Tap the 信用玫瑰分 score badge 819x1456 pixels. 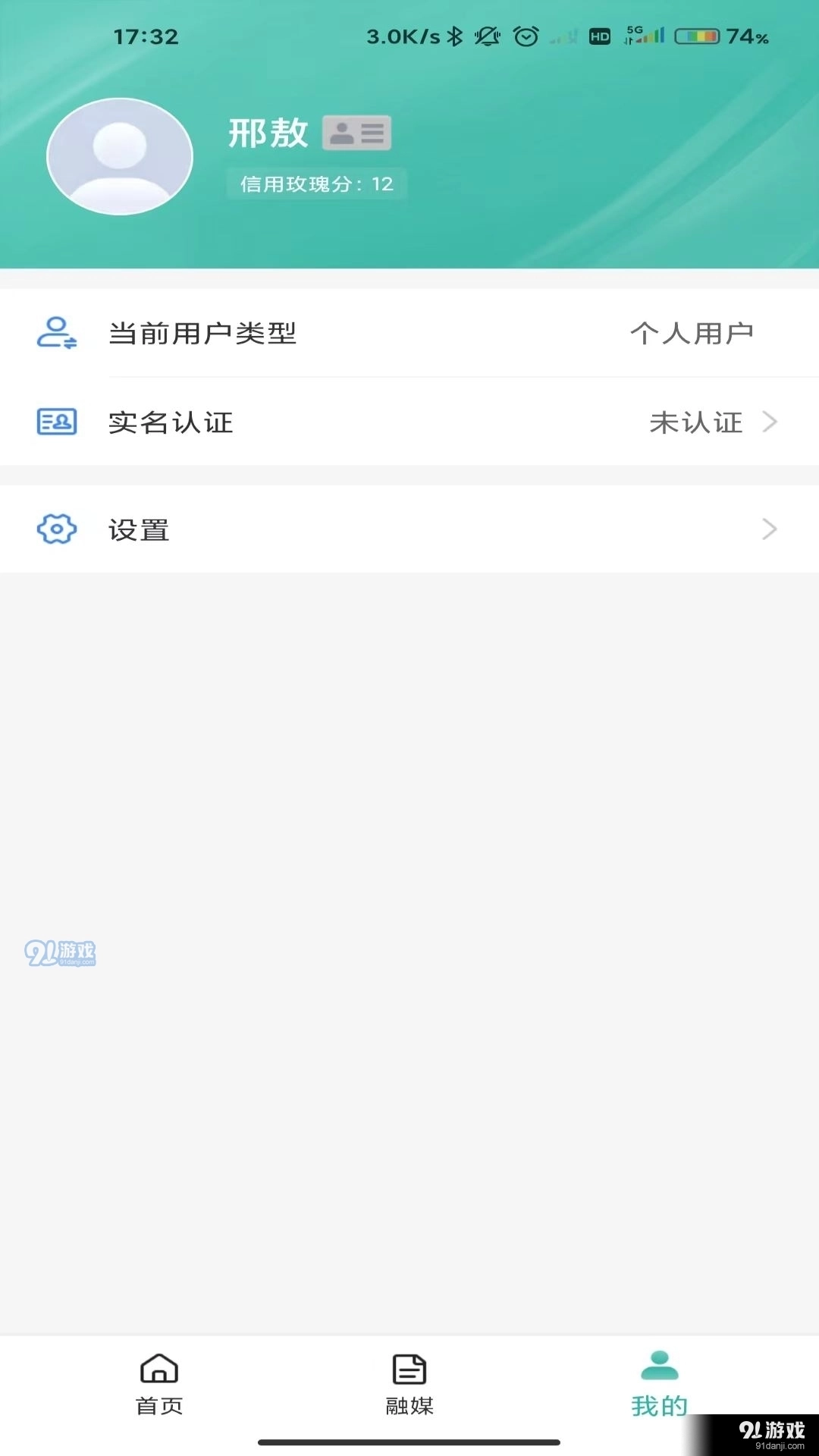pyautogui.click(x=316, y=184)
